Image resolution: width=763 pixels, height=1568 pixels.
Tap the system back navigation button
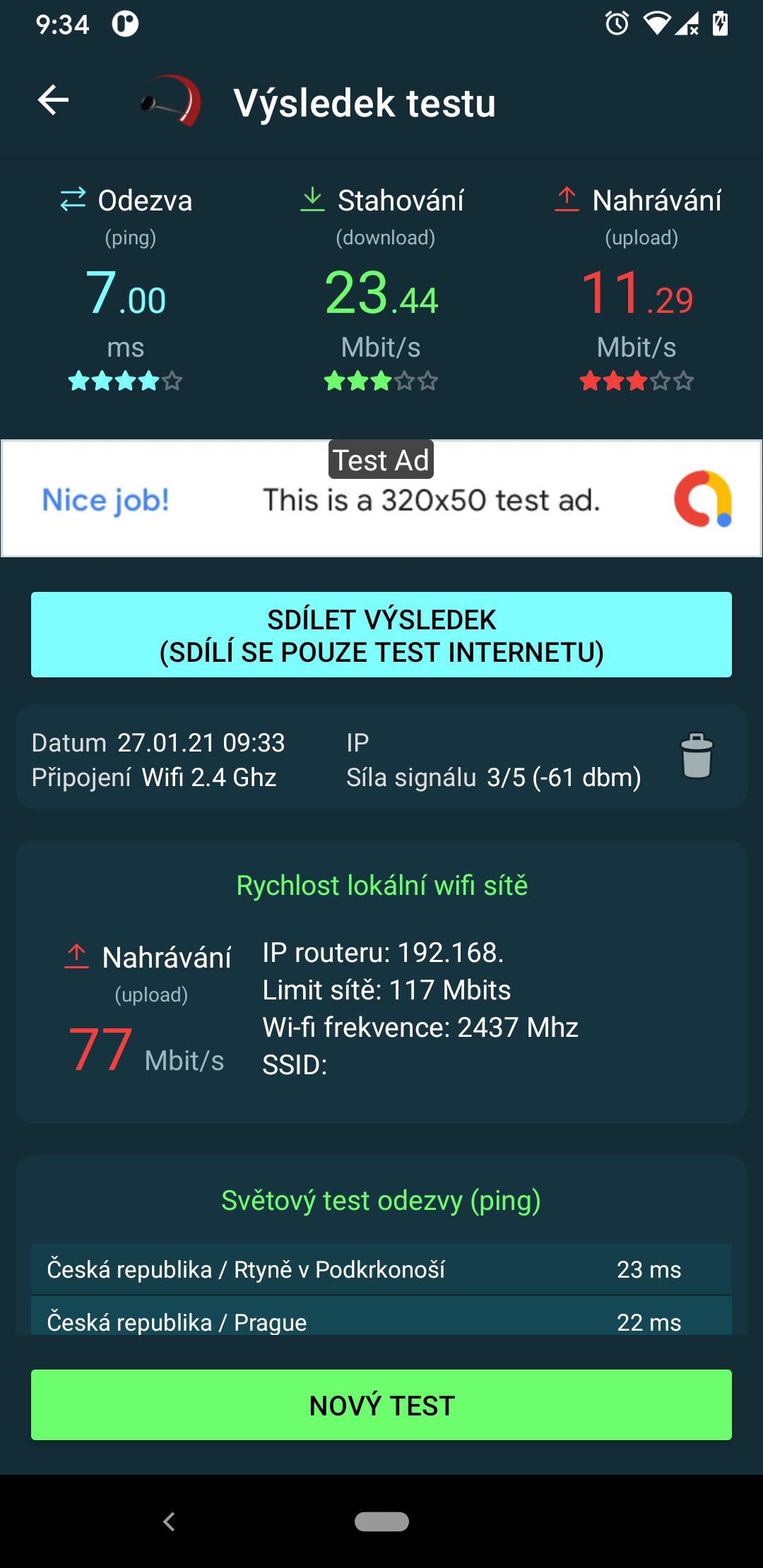pos(169,1521)
